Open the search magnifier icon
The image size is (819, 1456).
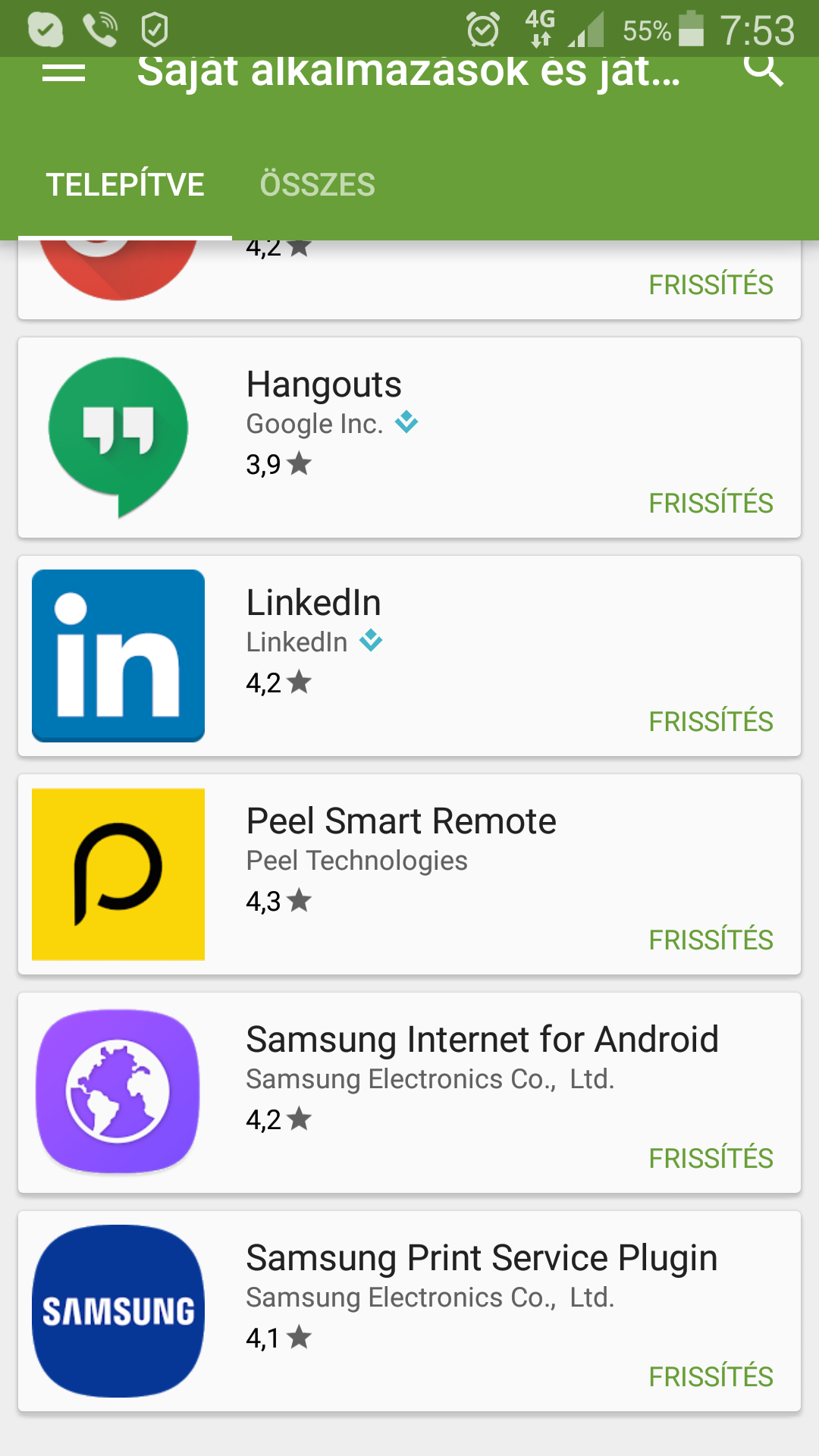763,70
